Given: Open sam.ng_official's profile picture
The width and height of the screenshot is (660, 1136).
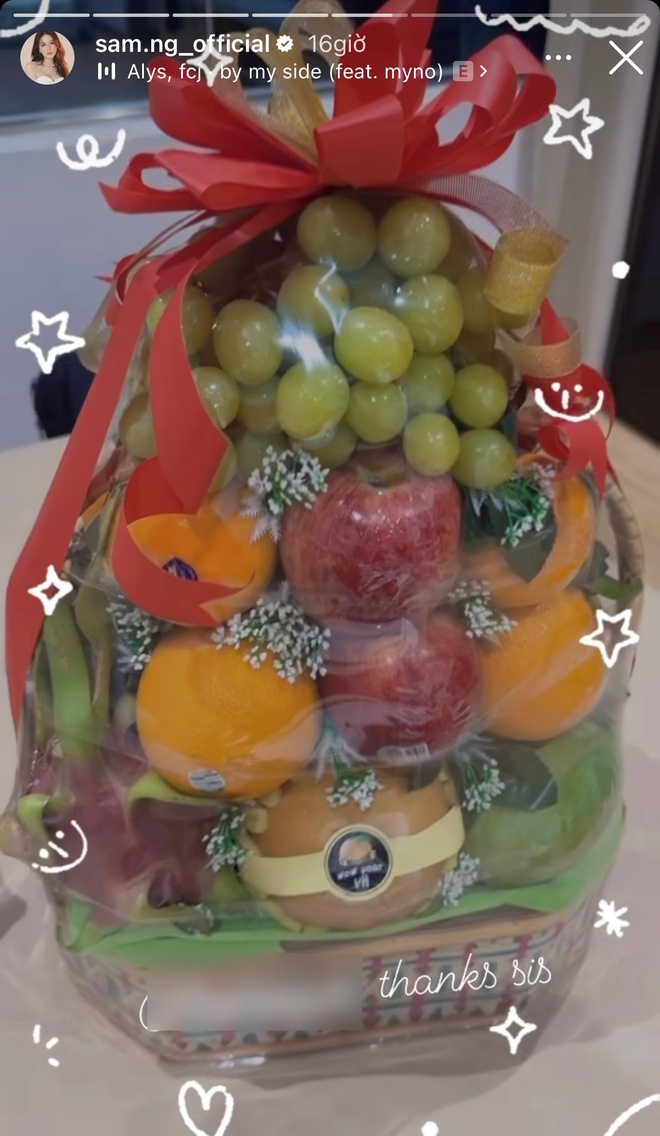Looking at the screenshot, I should 47,57.
